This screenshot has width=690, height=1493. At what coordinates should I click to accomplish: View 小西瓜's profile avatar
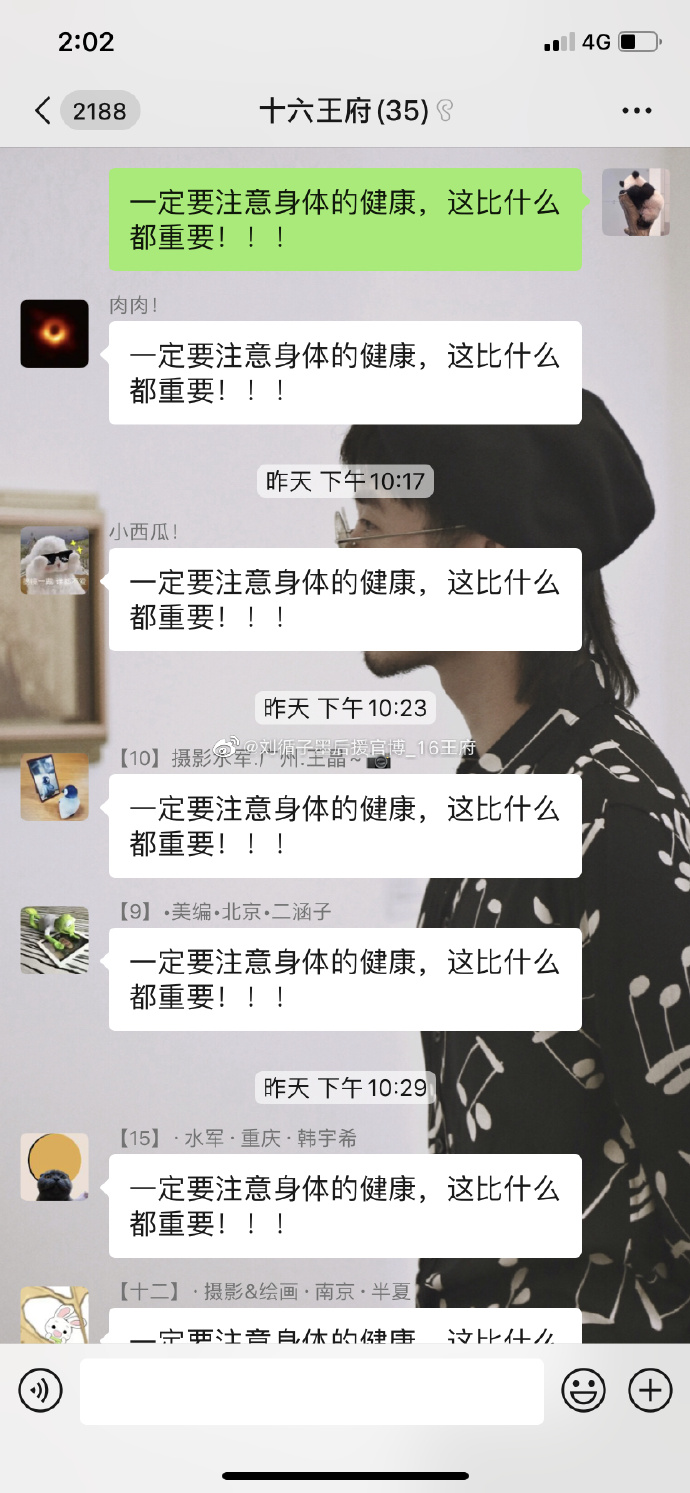pos(55,561)
